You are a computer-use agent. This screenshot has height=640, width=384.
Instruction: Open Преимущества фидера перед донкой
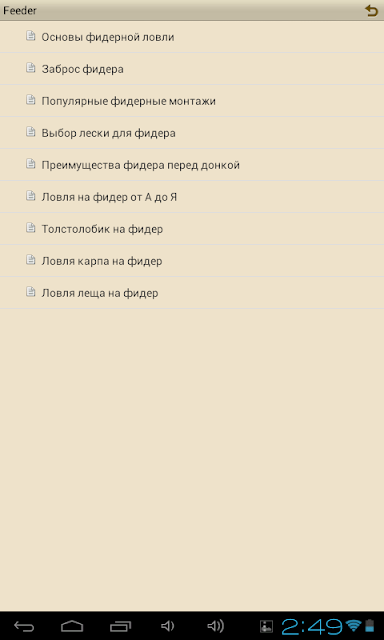click(192, 165)
